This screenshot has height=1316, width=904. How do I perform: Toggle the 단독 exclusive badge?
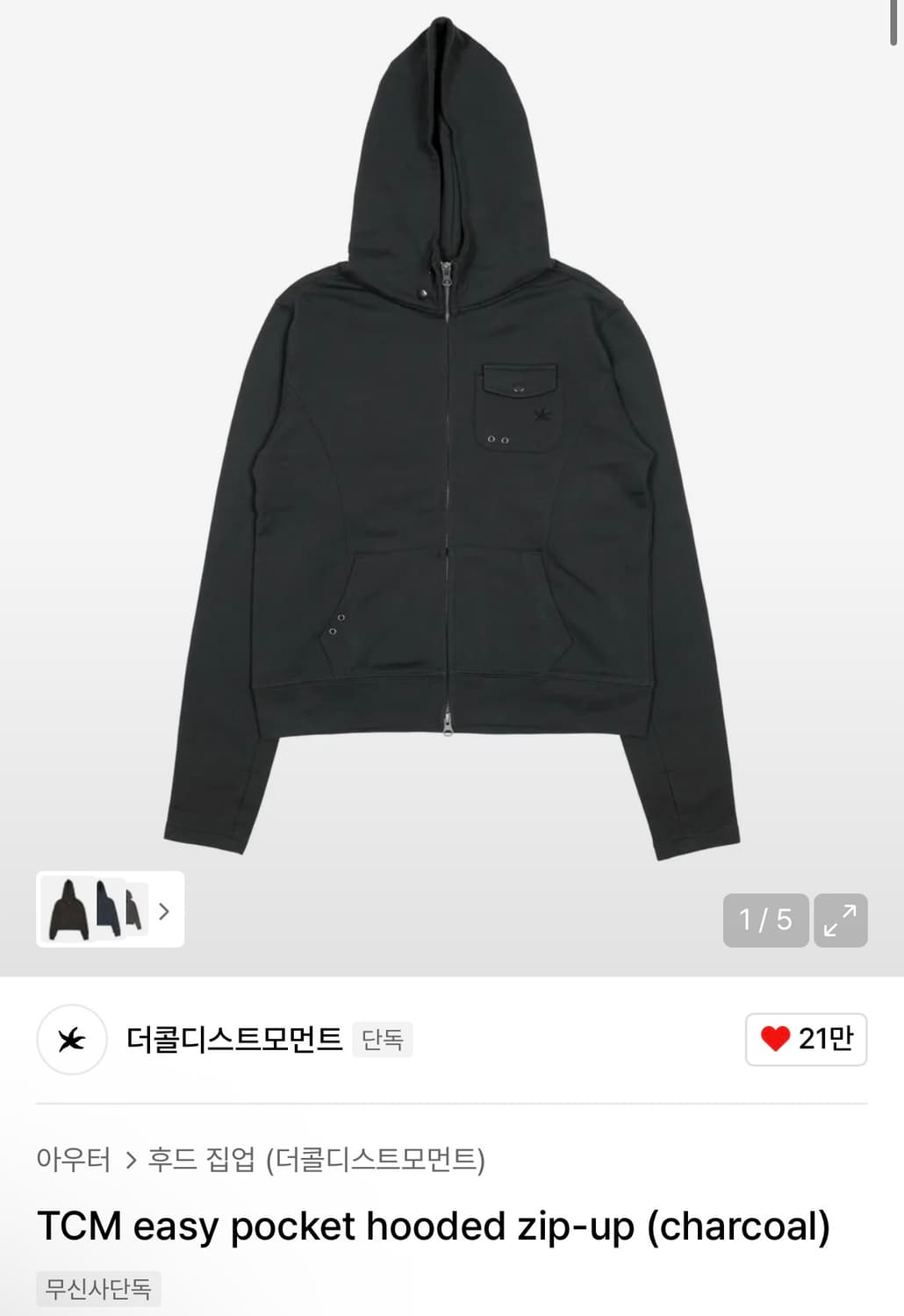pyautogui.click(x=384, y=1041)
